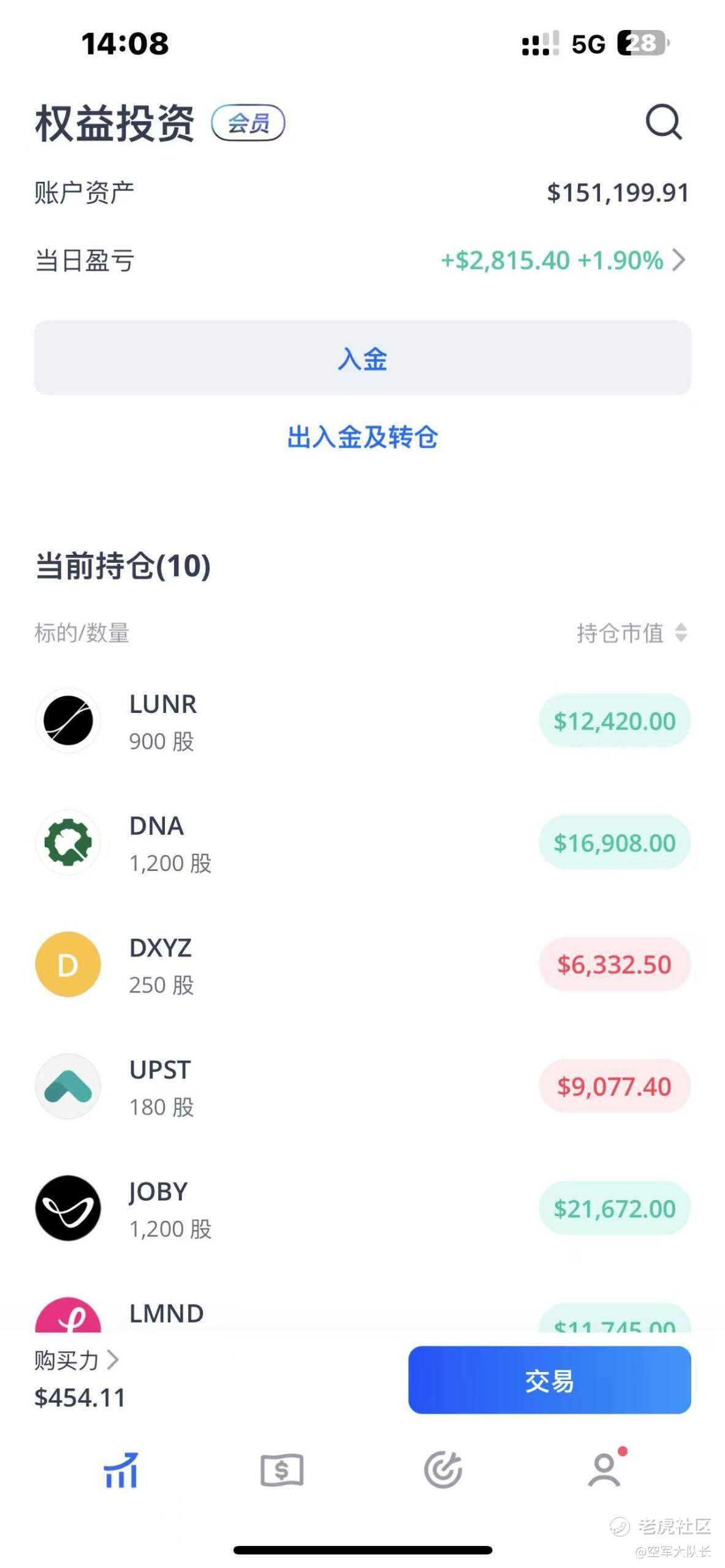
Task: Open the target goals tab
Action: (443, 1470)
